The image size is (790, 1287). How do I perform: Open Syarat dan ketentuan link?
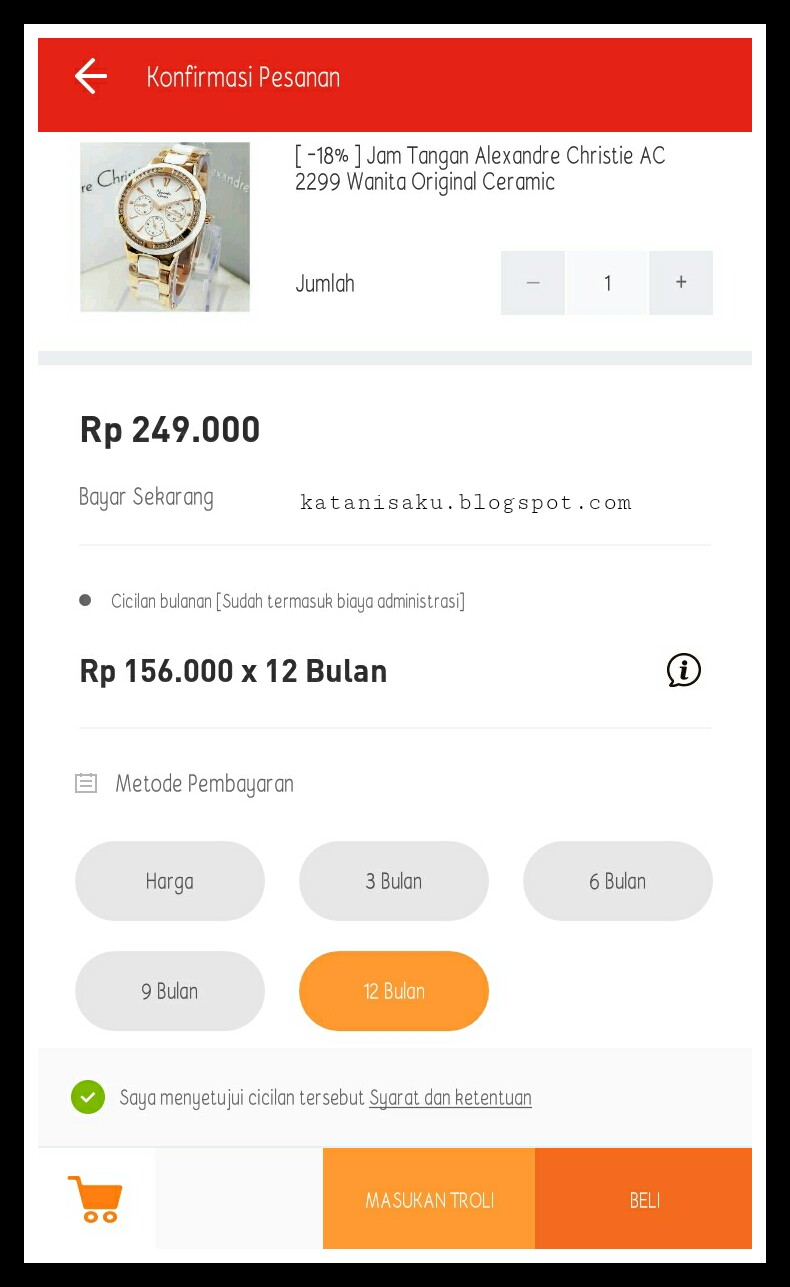[450, 1098]
